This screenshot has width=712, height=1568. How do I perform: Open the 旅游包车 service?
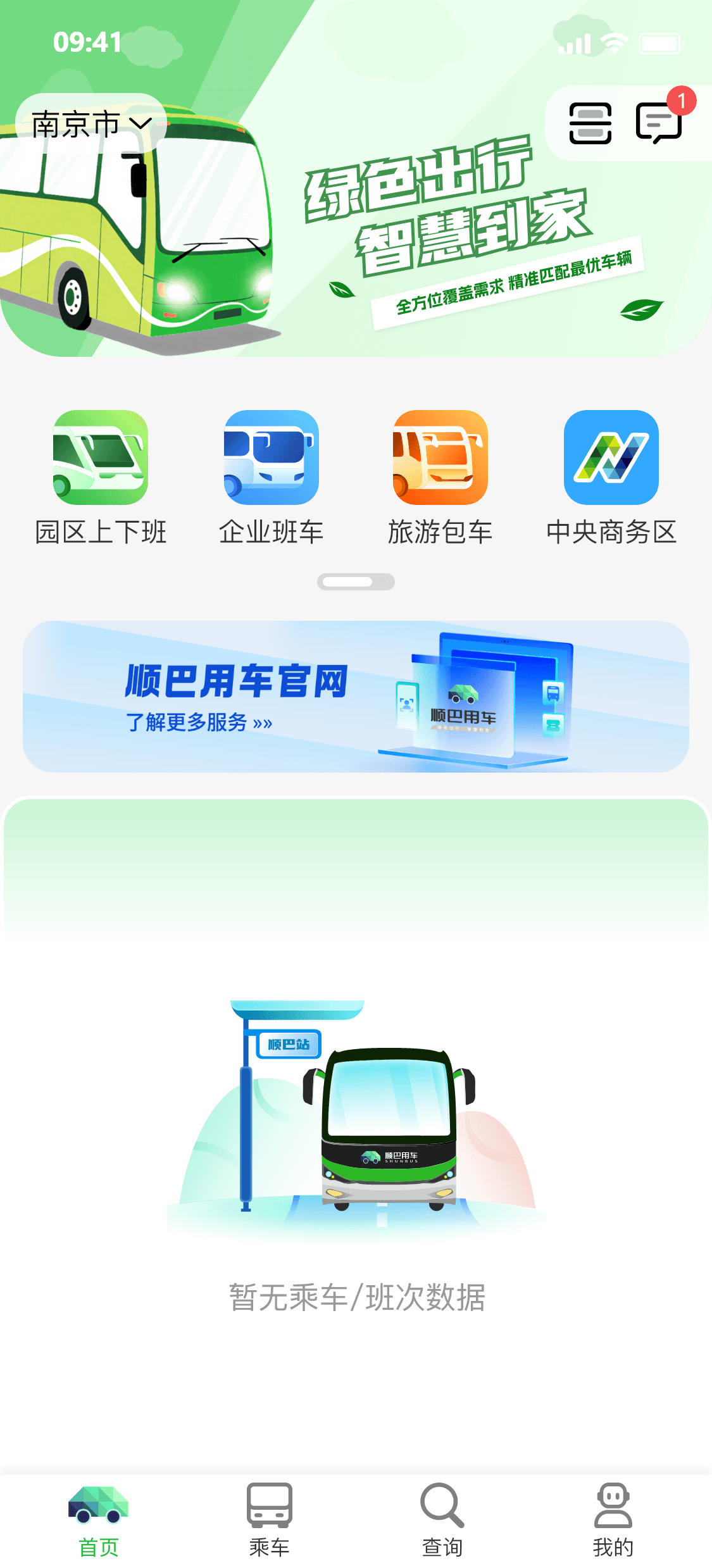(440, 478)
